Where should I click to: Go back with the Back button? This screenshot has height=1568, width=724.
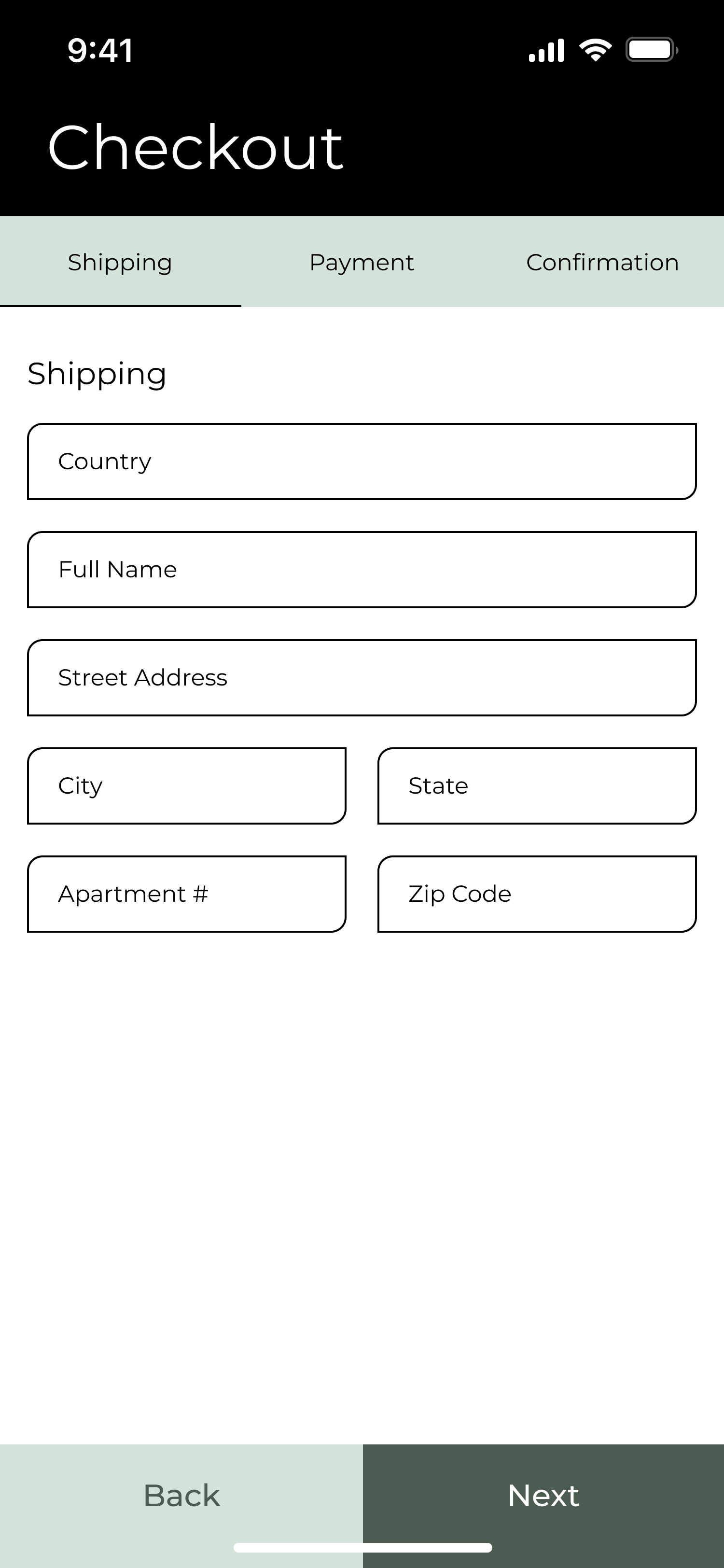click(181, 1495)
